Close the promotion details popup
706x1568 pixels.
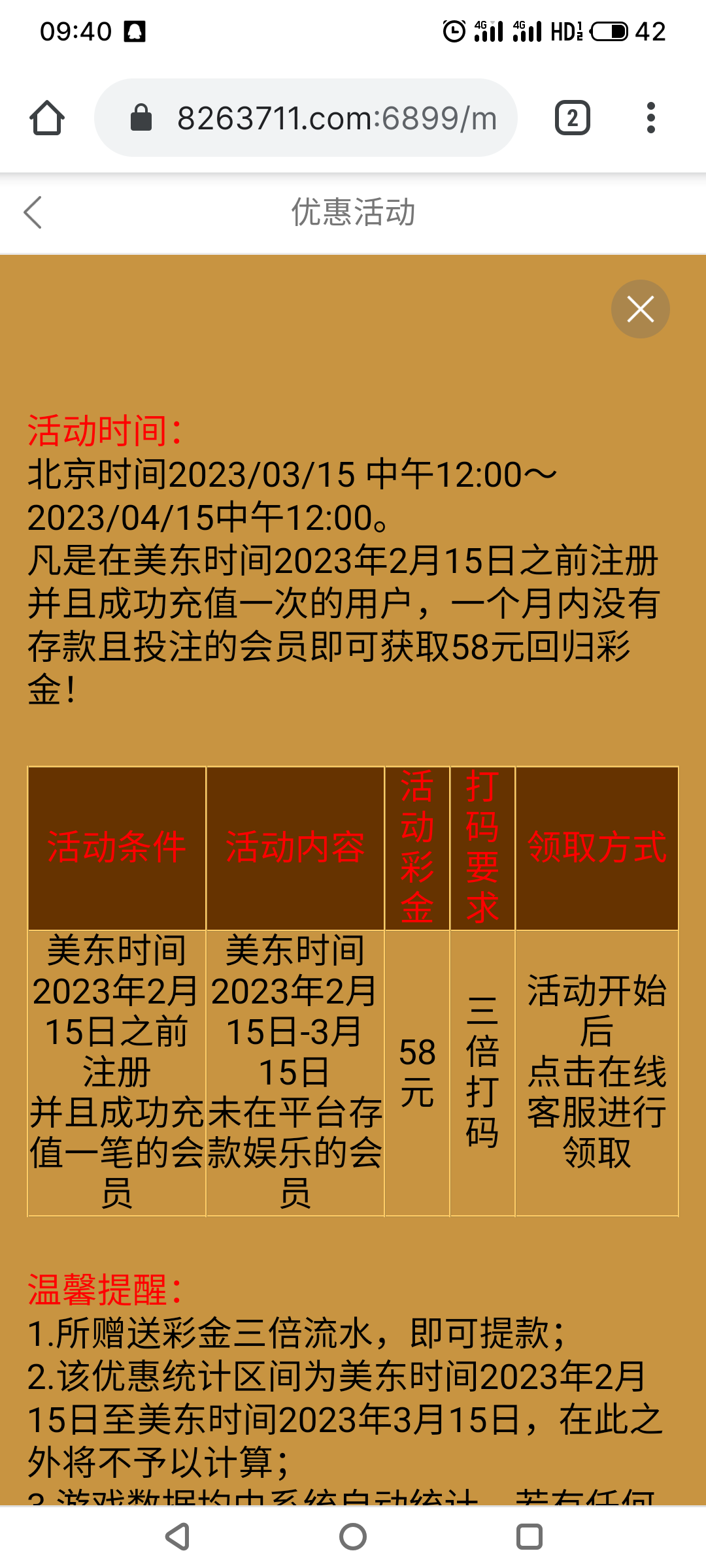pos(640,309)
